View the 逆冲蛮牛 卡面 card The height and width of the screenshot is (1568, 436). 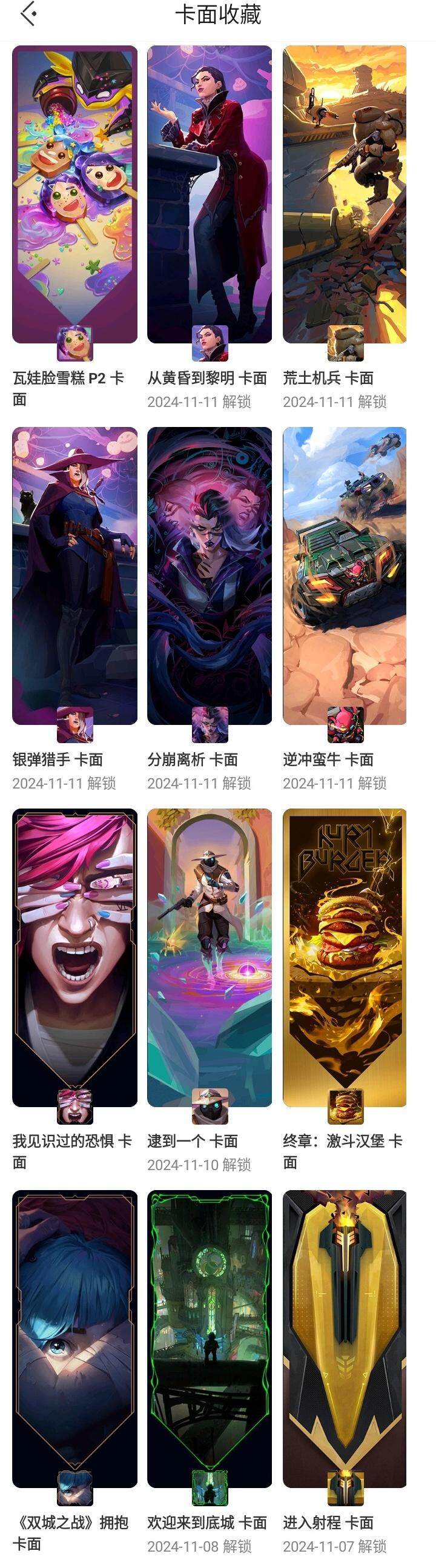pos(345,576)
